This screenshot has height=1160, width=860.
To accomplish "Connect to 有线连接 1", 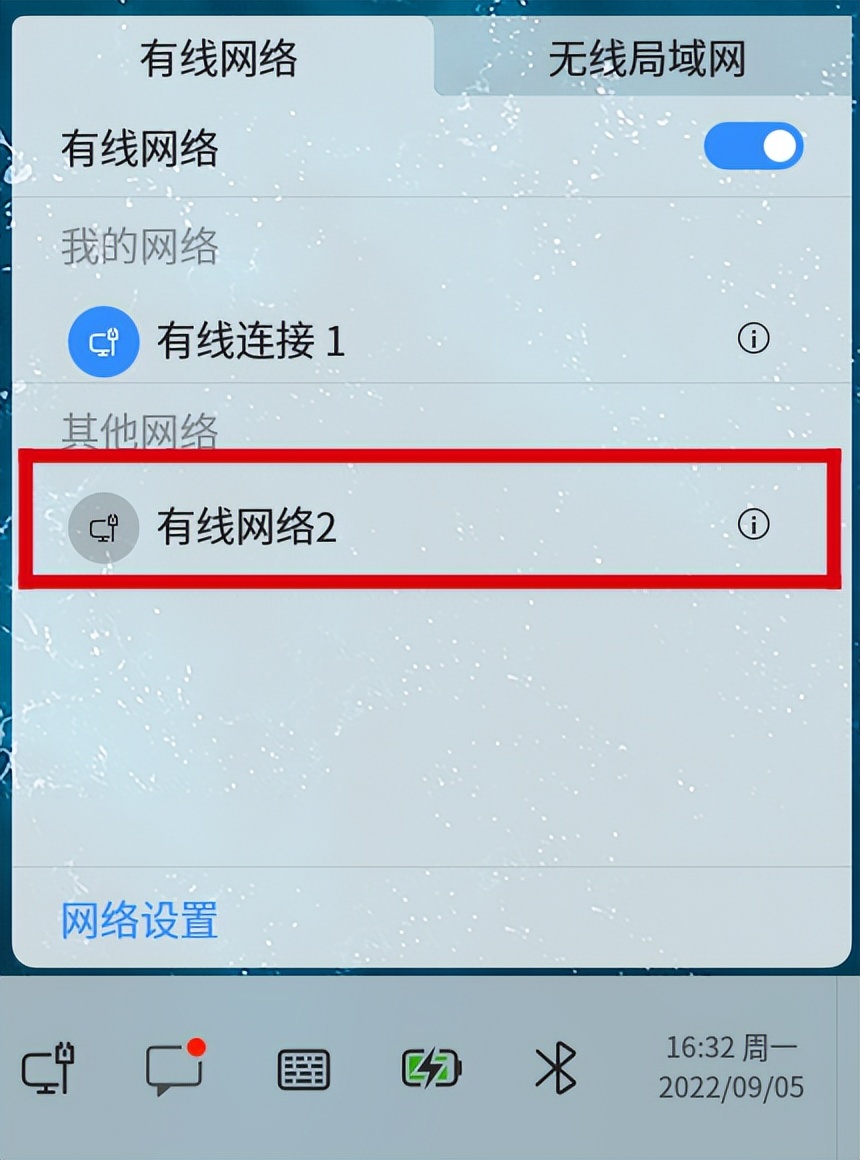I will (250, 341).
